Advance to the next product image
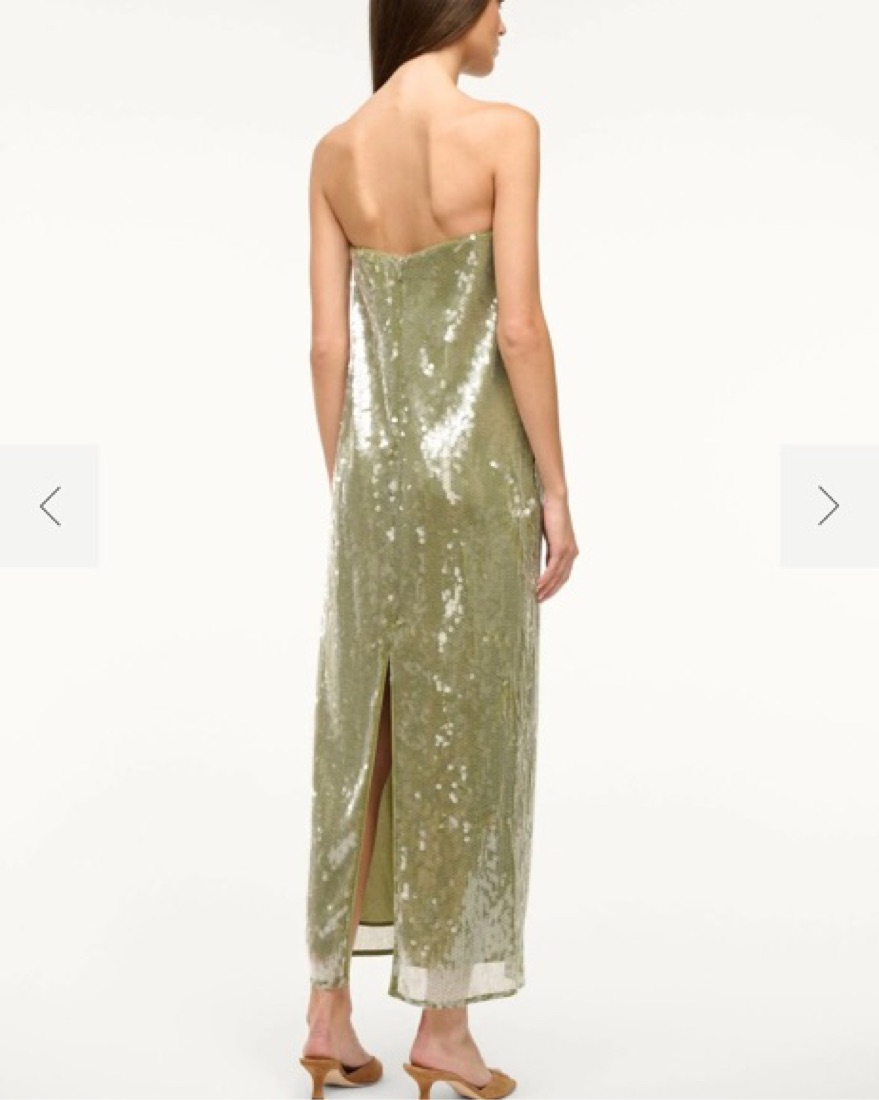 [828, 506]
